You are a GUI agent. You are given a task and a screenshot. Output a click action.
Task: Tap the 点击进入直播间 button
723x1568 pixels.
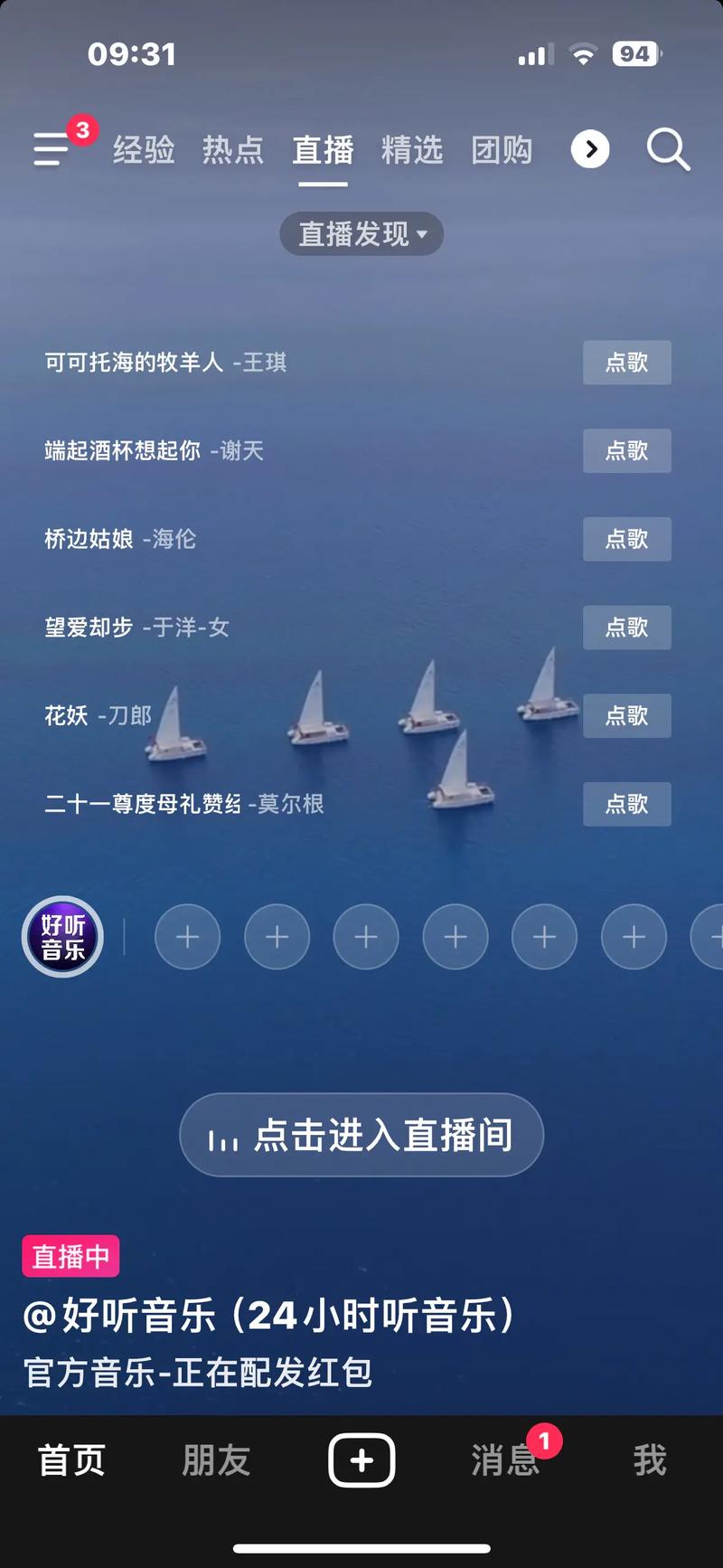(361, 1135)
